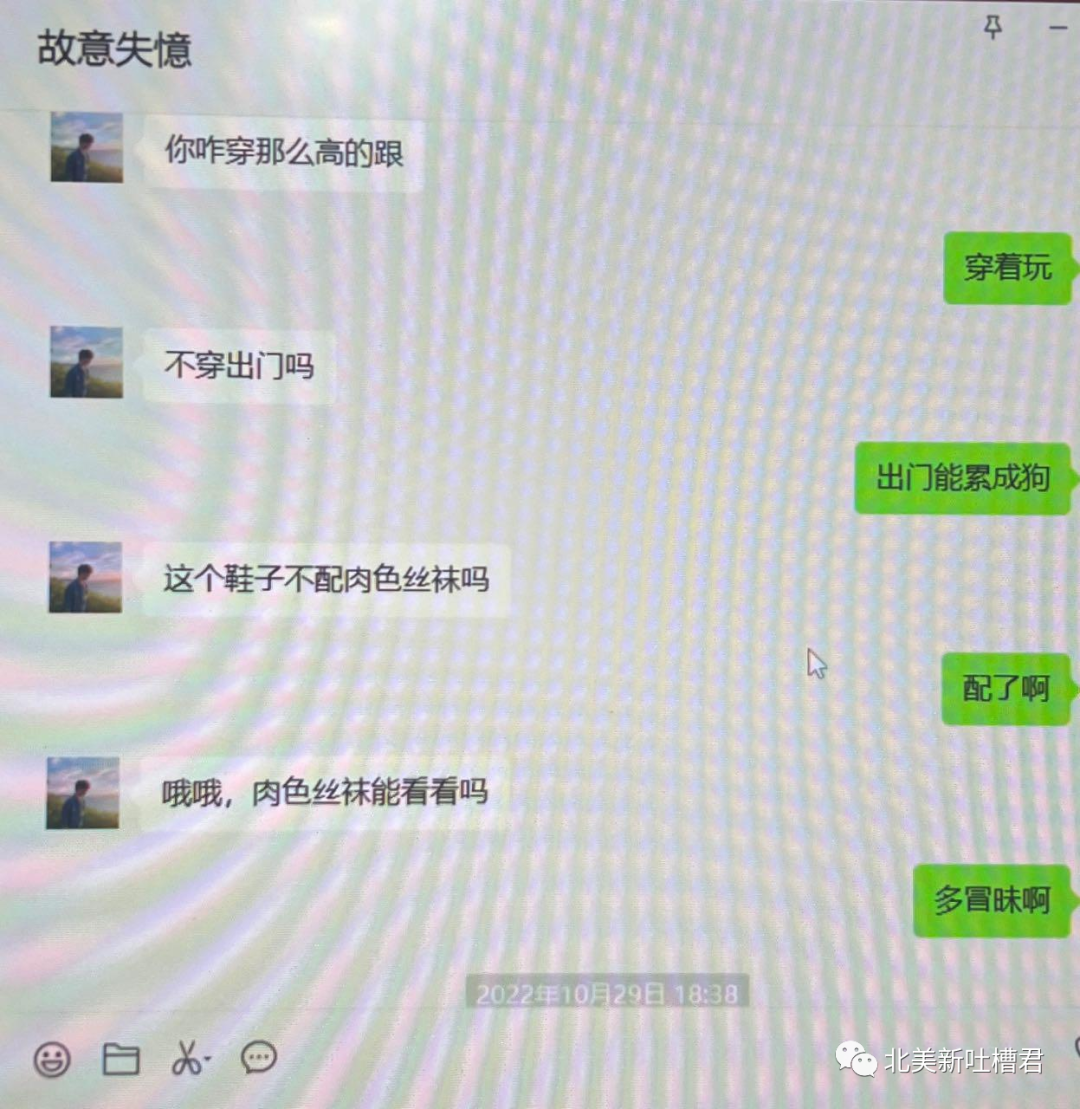Screen dimensions: 1080x1109
Task: Take a screenshot with the scissors tool
Action: [187, 1059]
